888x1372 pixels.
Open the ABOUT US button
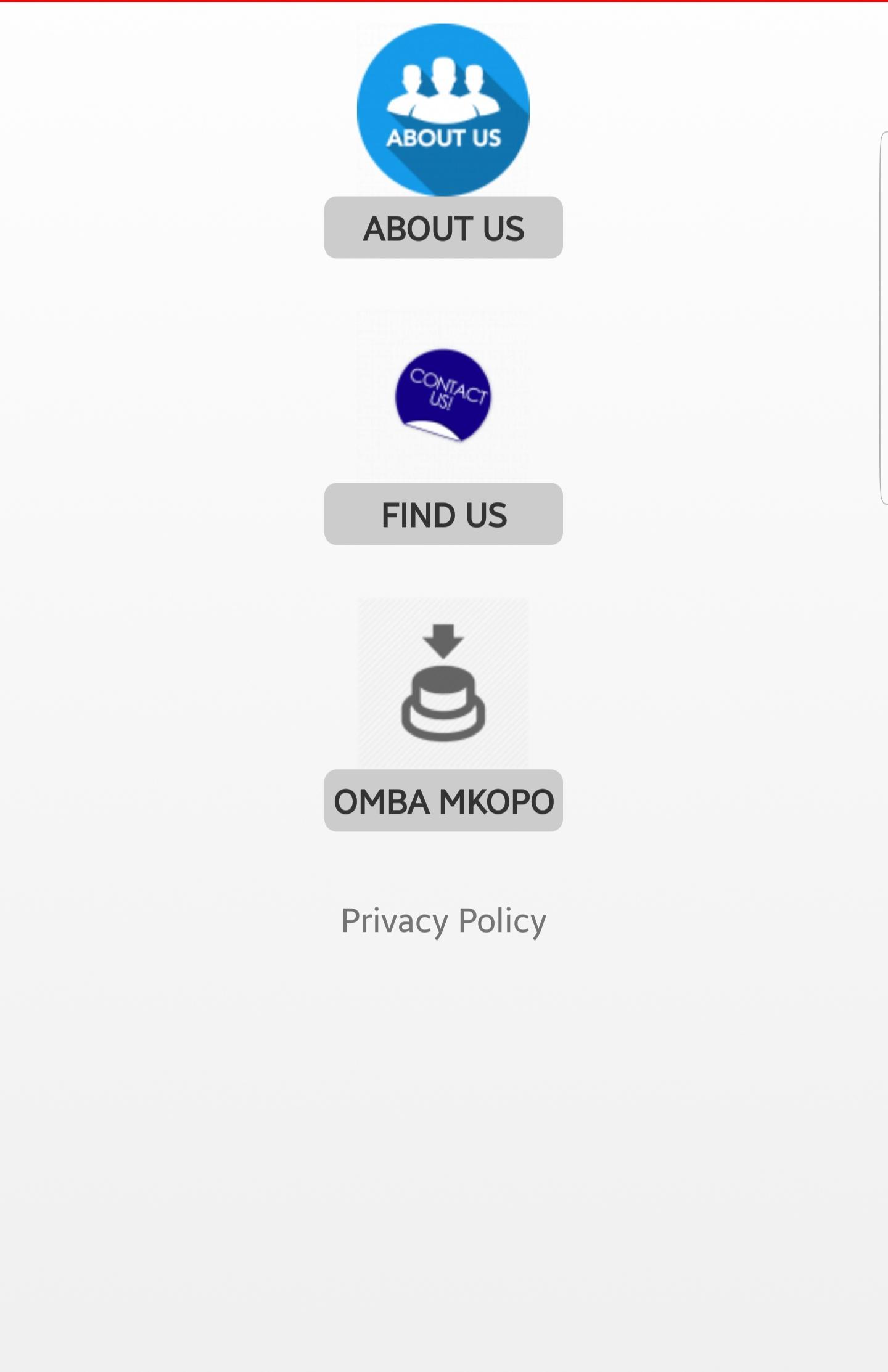coord(443,227)
